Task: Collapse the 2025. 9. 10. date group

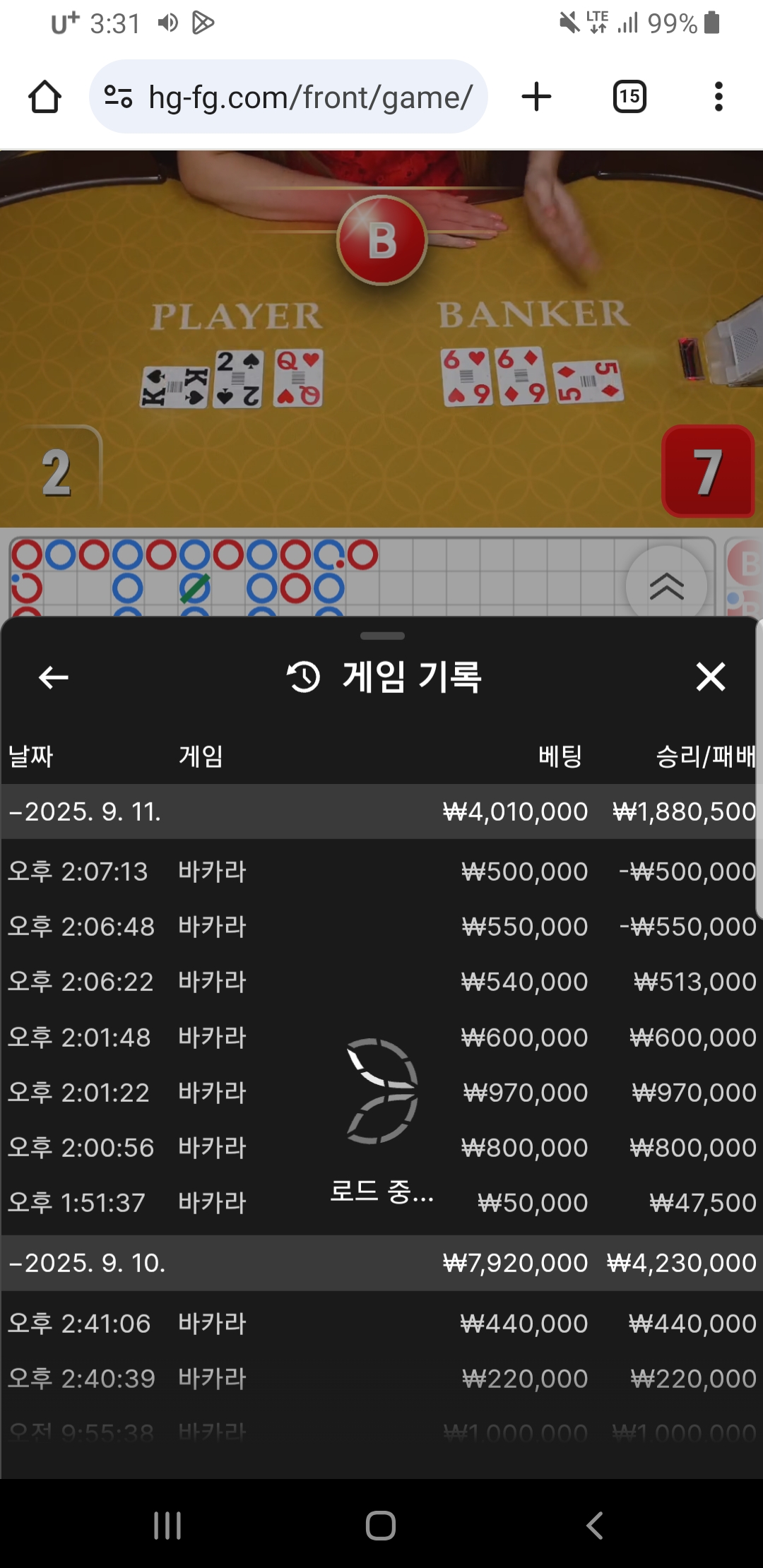Action: [380, 1263]
